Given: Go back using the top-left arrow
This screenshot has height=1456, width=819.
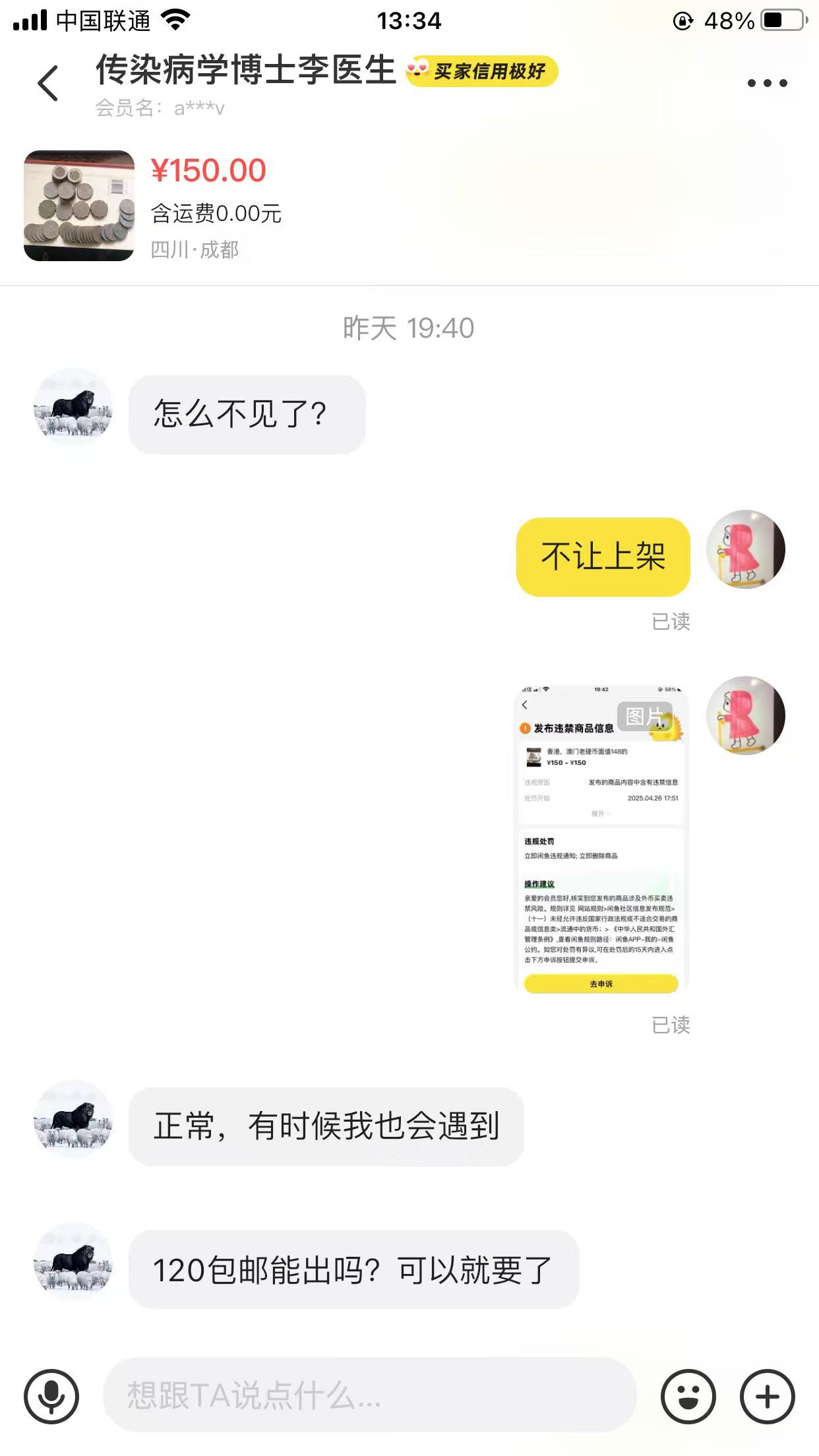Looking at the screenshot, I should (x=48, y=83).
